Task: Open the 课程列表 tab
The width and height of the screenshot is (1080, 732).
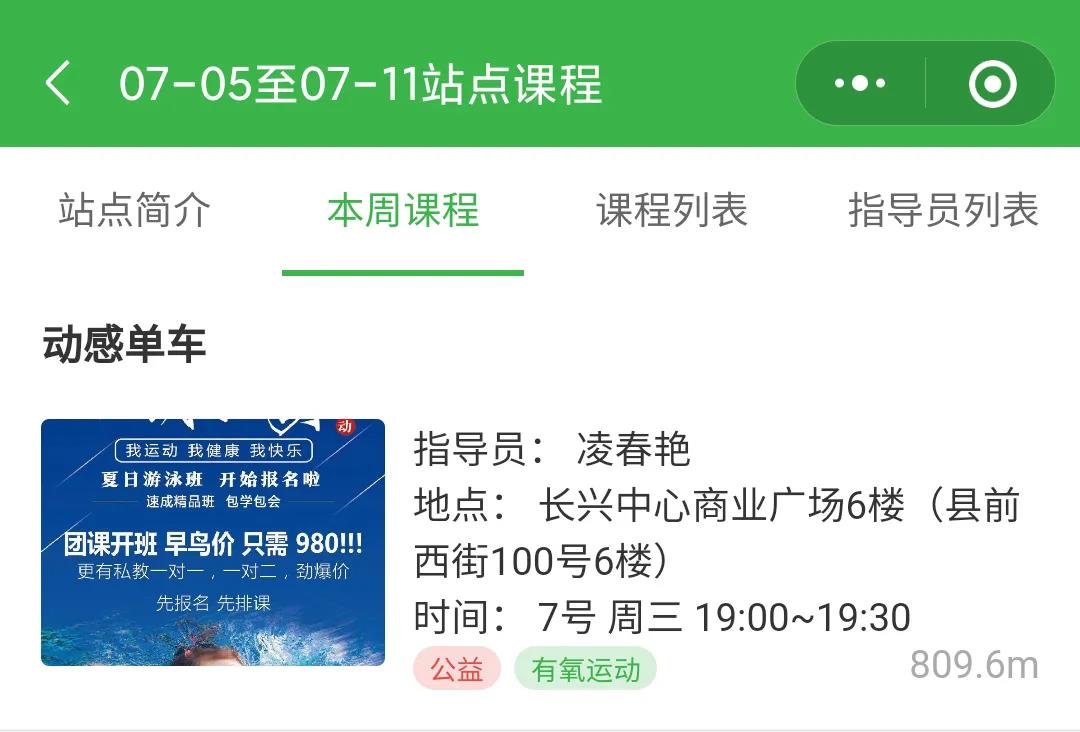Action: 672,211
